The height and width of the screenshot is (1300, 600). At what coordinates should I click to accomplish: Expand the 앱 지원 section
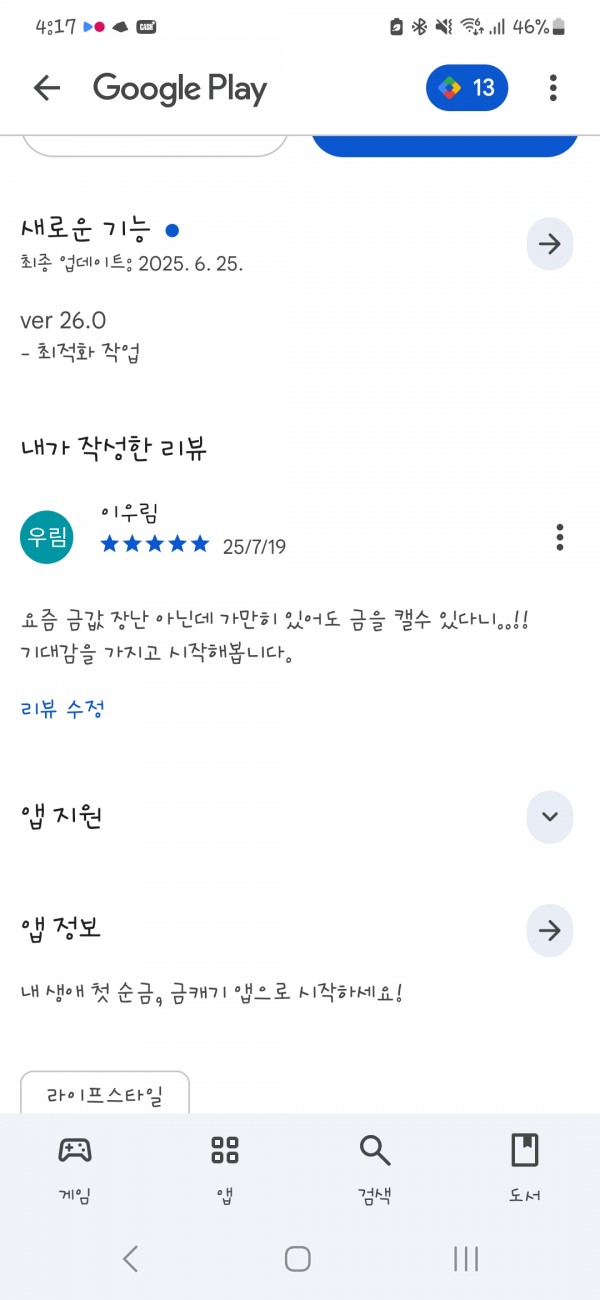[x=550, y=816]
